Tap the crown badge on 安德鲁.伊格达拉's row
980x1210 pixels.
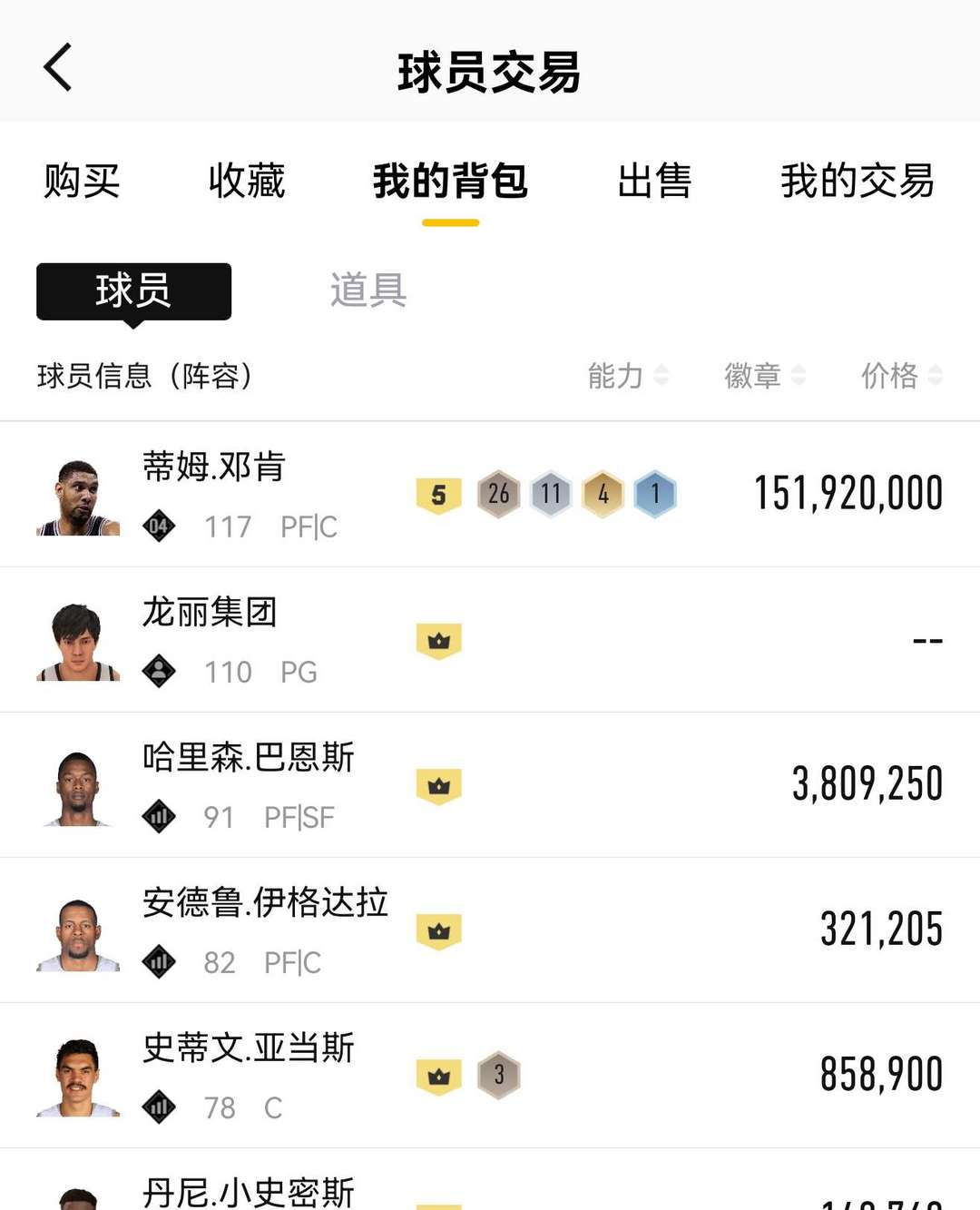[x=439, y=930]
